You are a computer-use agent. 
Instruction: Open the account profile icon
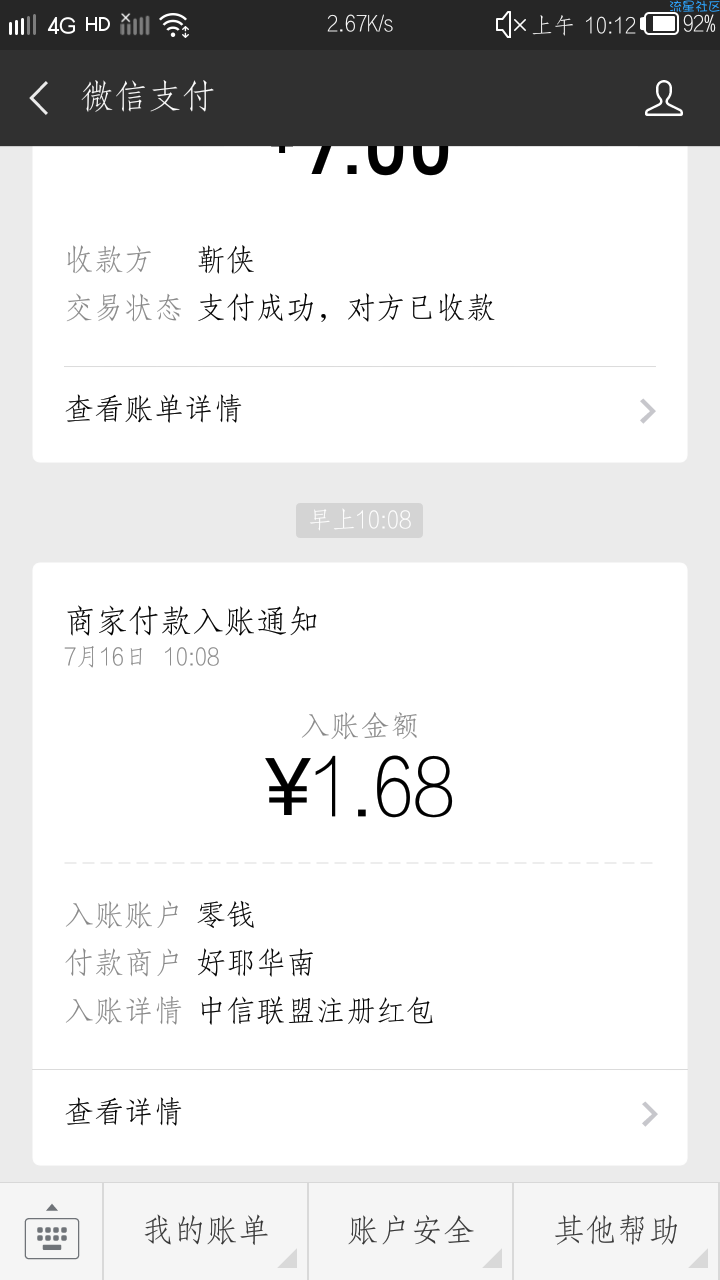point(663,98)
